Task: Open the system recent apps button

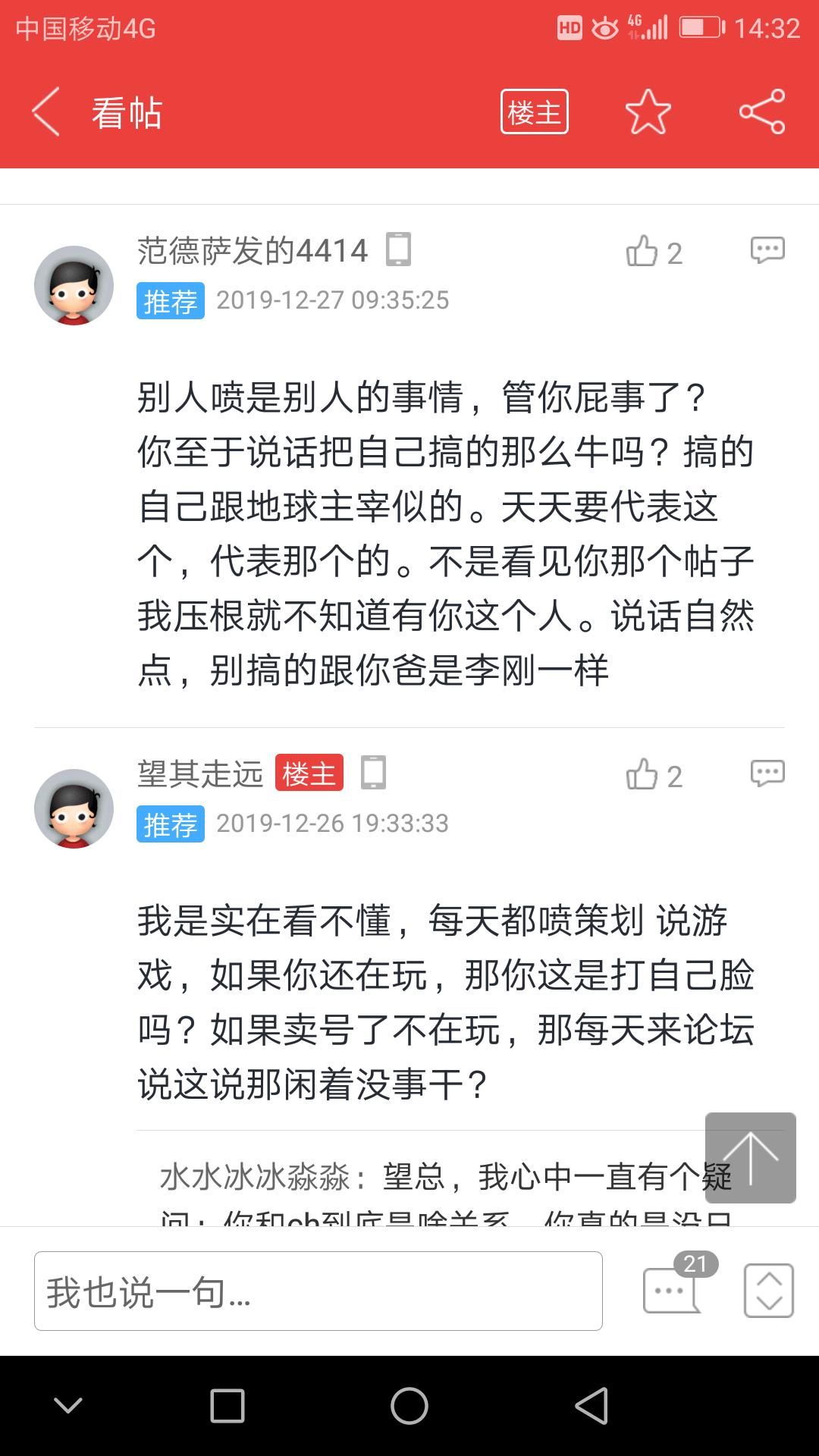Action: (227, 1406)
